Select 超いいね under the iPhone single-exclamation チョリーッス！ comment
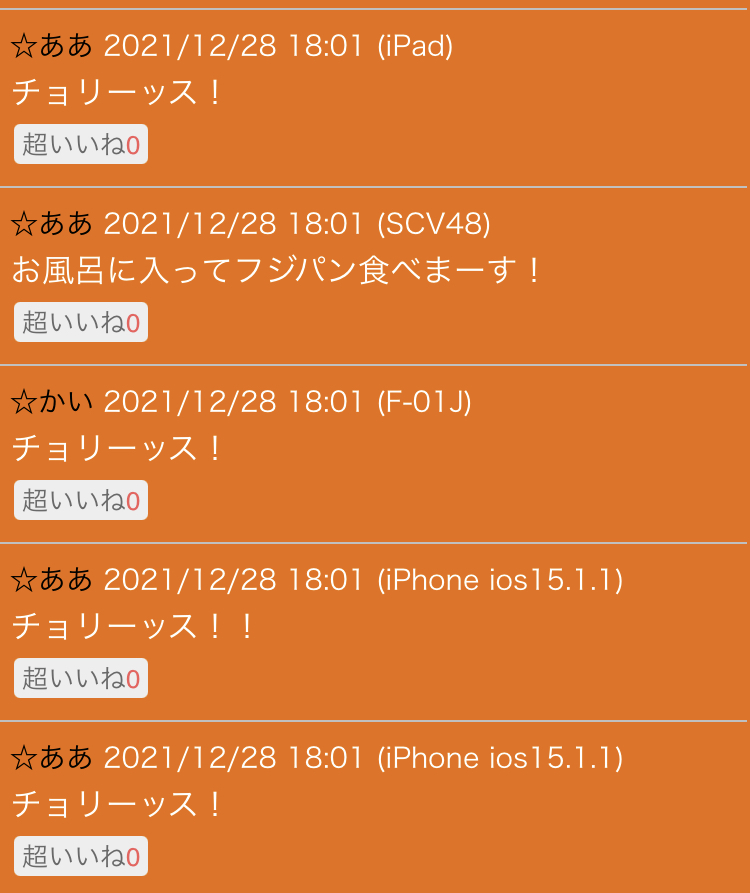The width and height of the screenshot is (750, 893). tap(81, 857)
